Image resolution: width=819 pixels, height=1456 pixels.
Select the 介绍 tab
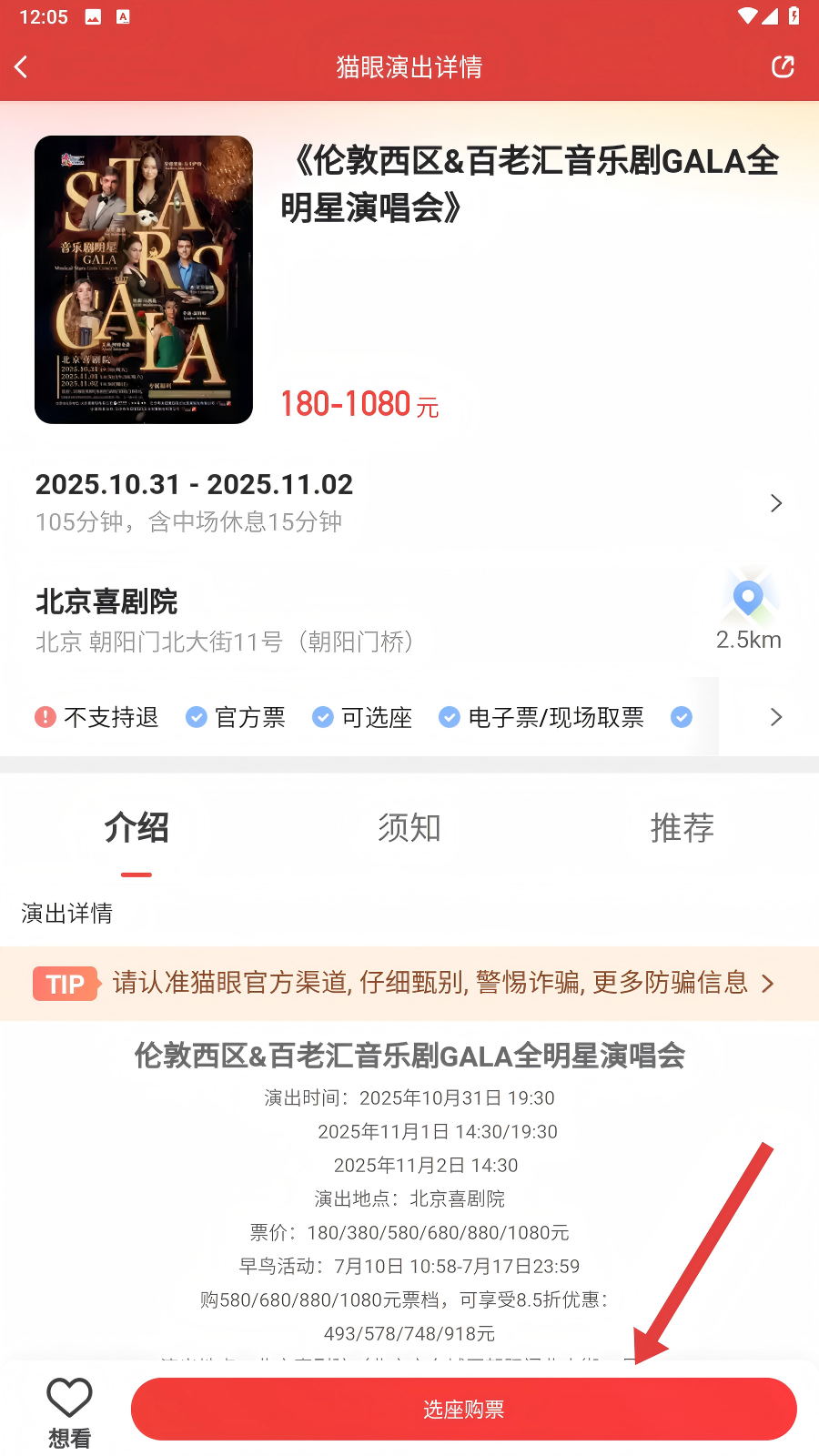pyautogui.click(x=136, y=828)
